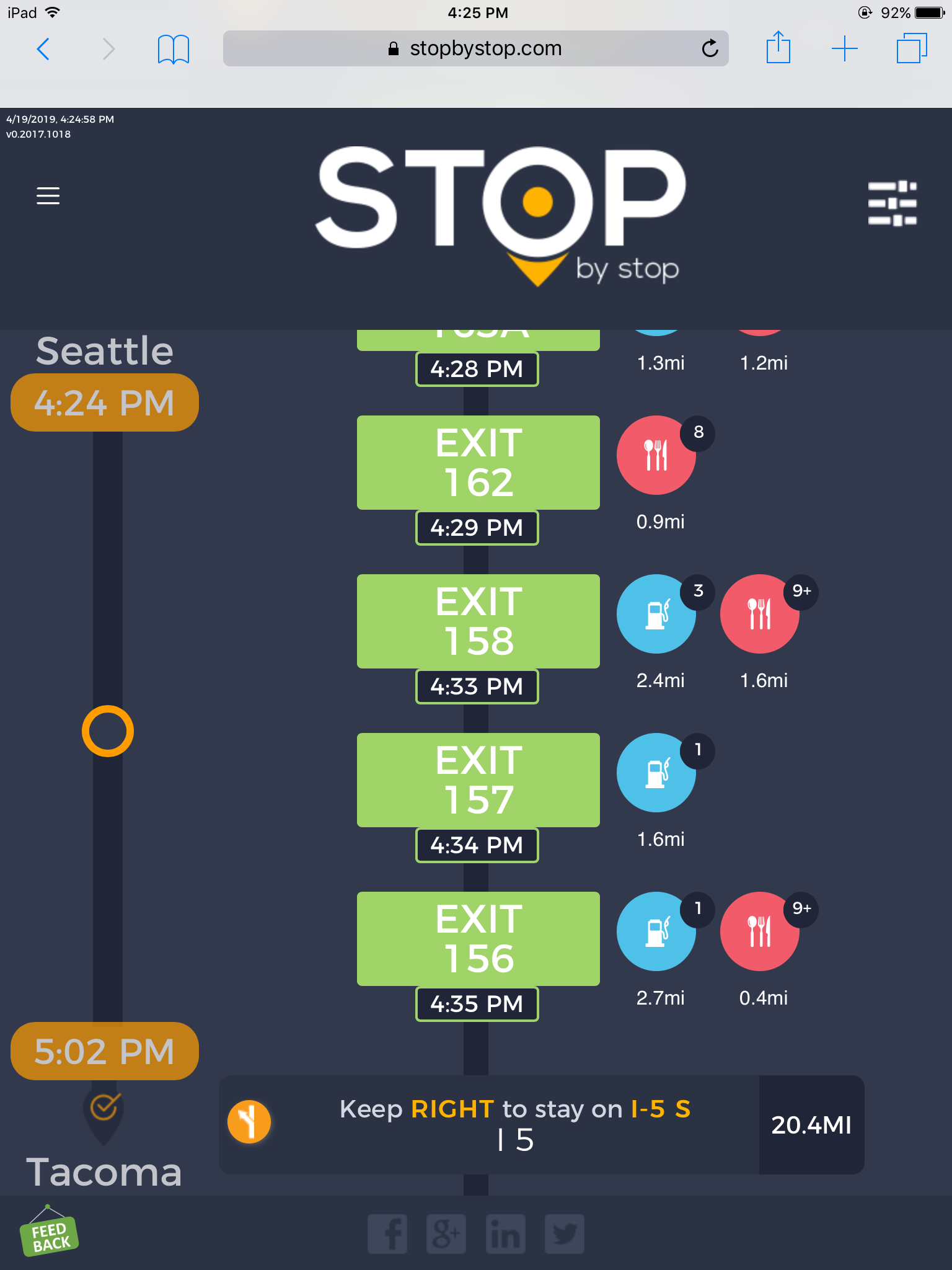Select Exit 158
This screenshot has height=1270, width=952.
pos(478,621)
